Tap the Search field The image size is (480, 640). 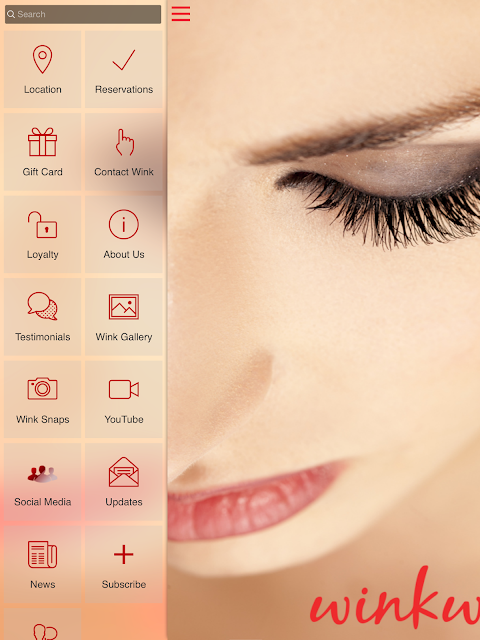click(x=83, y=14)
